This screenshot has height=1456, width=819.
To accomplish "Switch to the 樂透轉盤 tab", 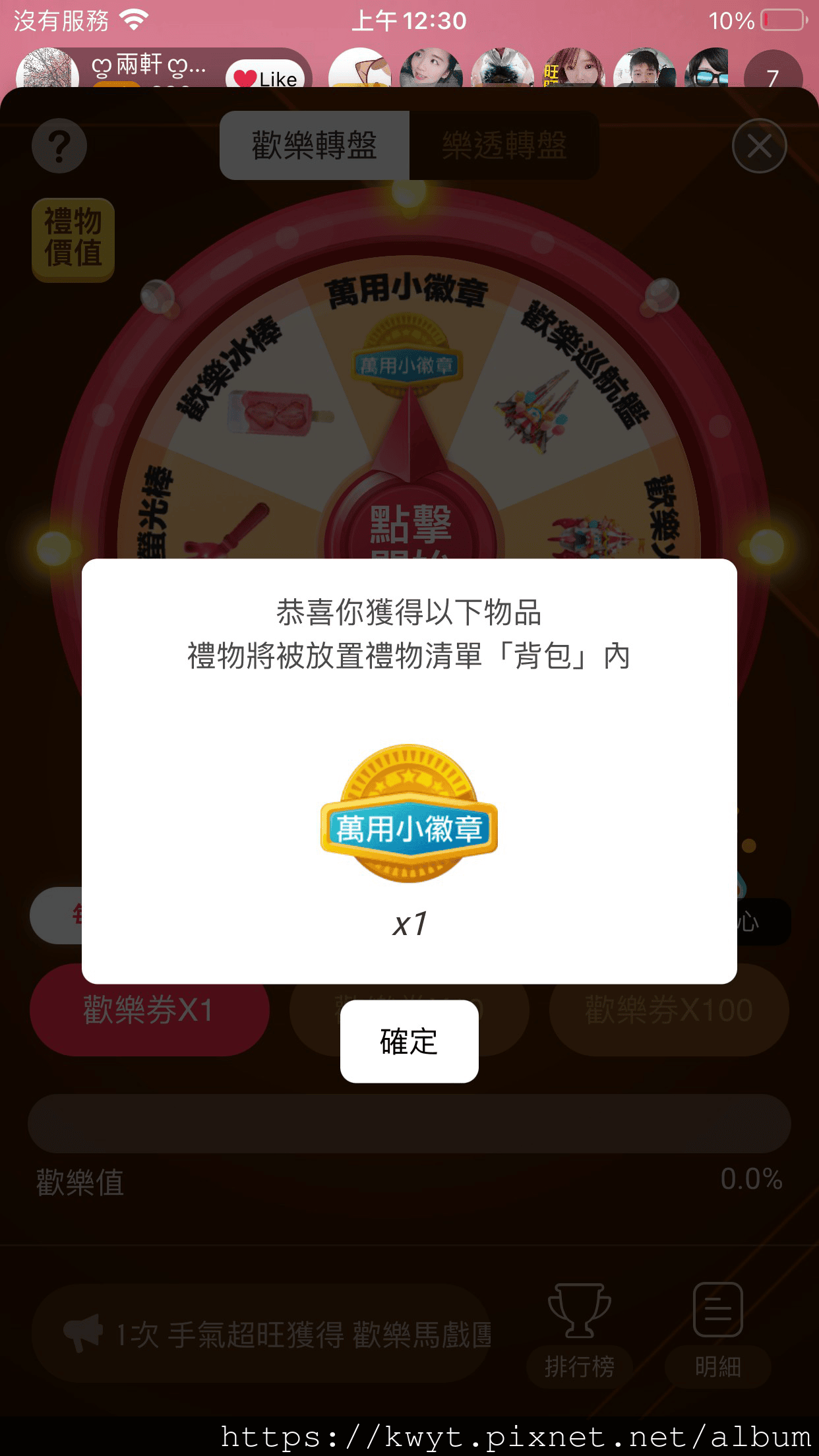I will click(504, 146).
